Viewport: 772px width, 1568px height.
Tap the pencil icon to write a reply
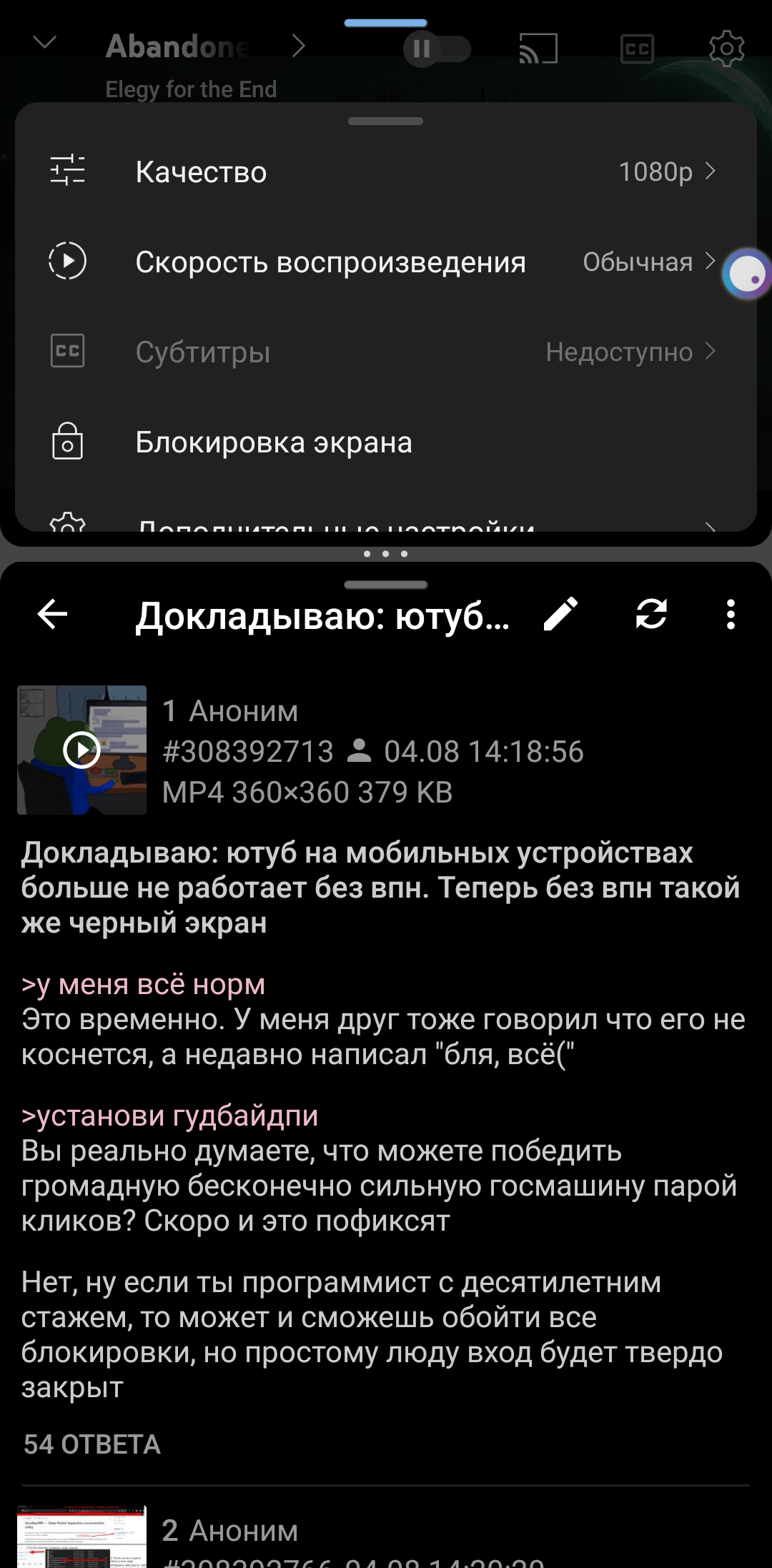coord(561,614)
